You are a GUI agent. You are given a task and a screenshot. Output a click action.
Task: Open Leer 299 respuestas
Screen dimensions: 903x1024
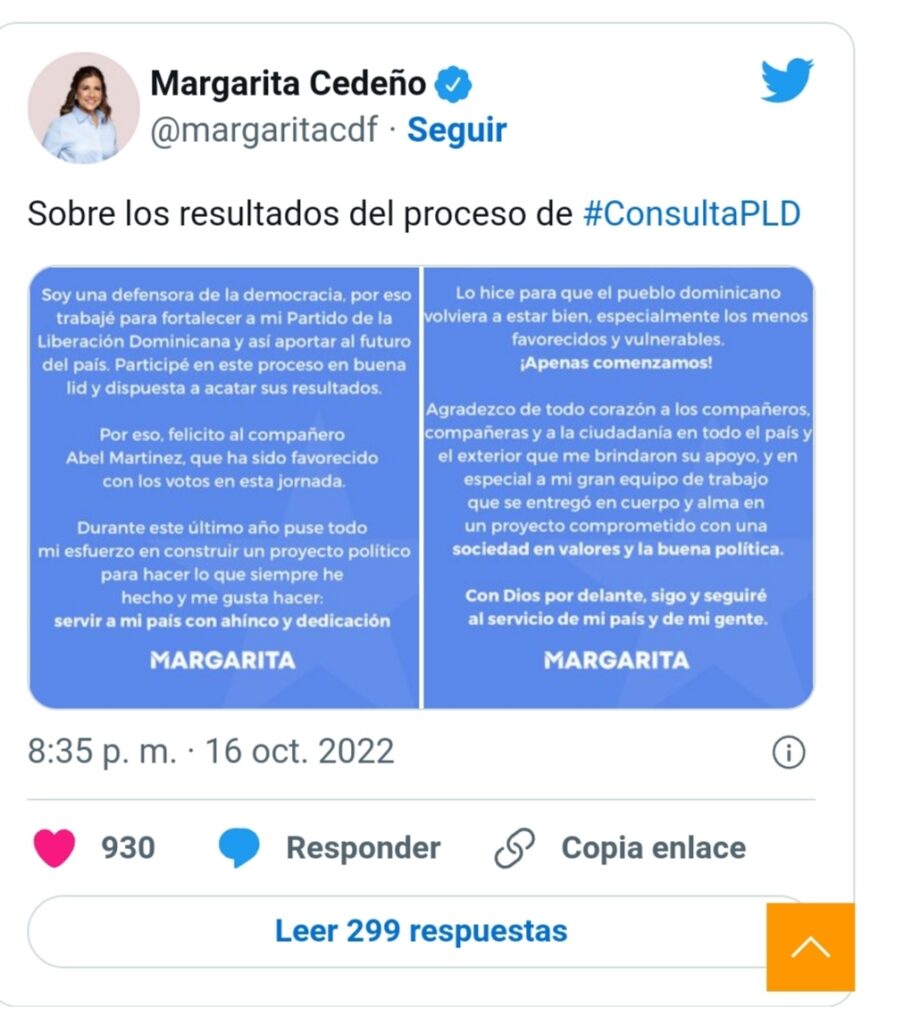pyautogui.click(x=421, y=931)
